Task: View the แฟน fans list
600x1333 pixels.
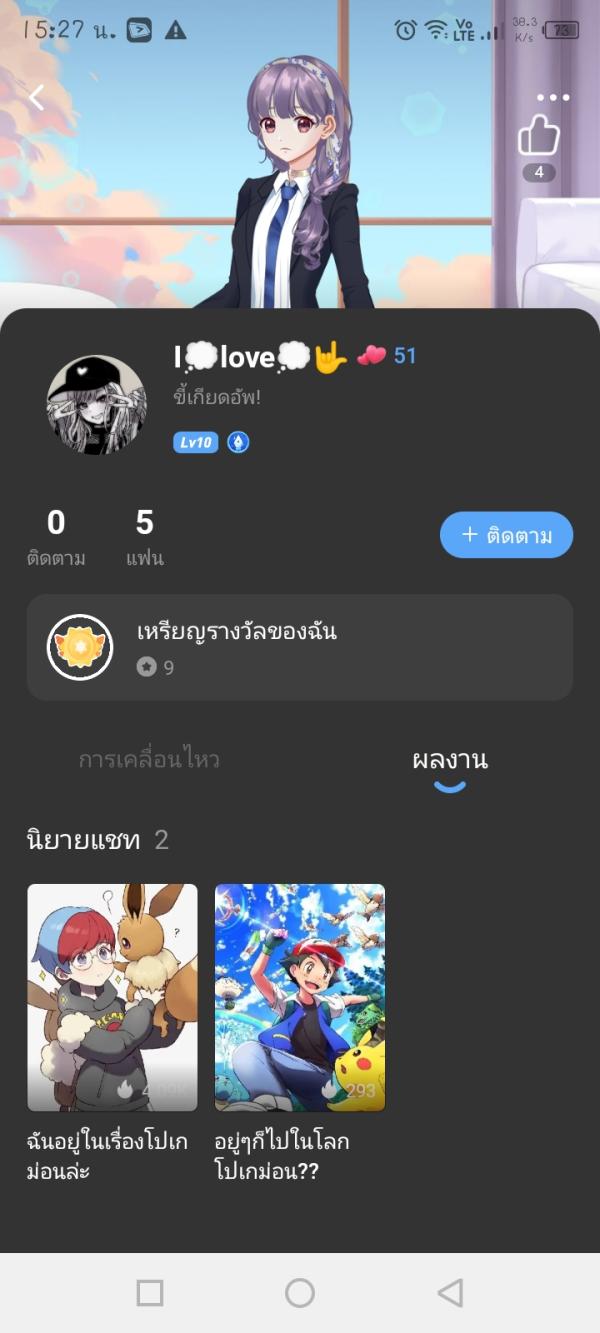Action: click(x=145, y=536)
